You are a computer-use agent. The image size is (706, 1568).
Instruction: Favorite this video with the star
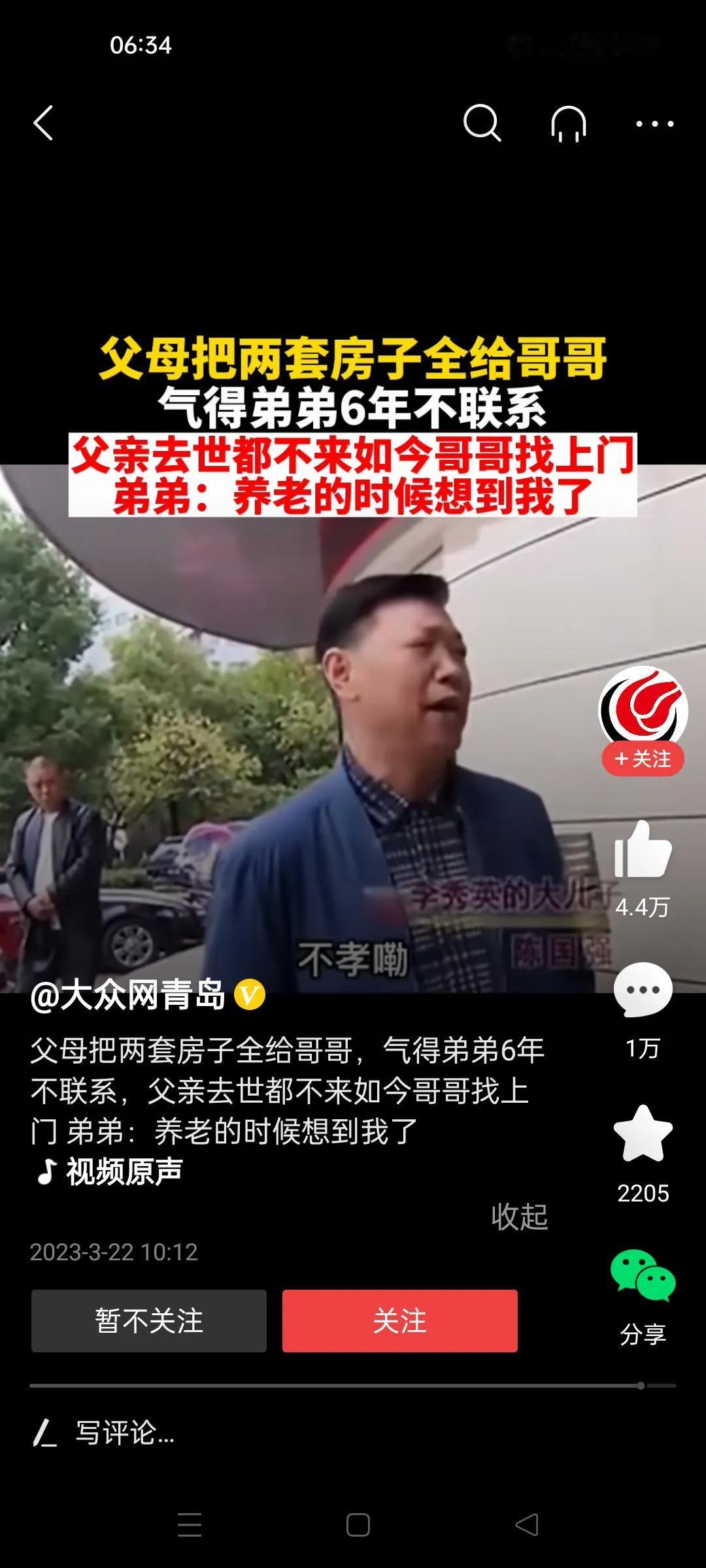[643, 1134]
